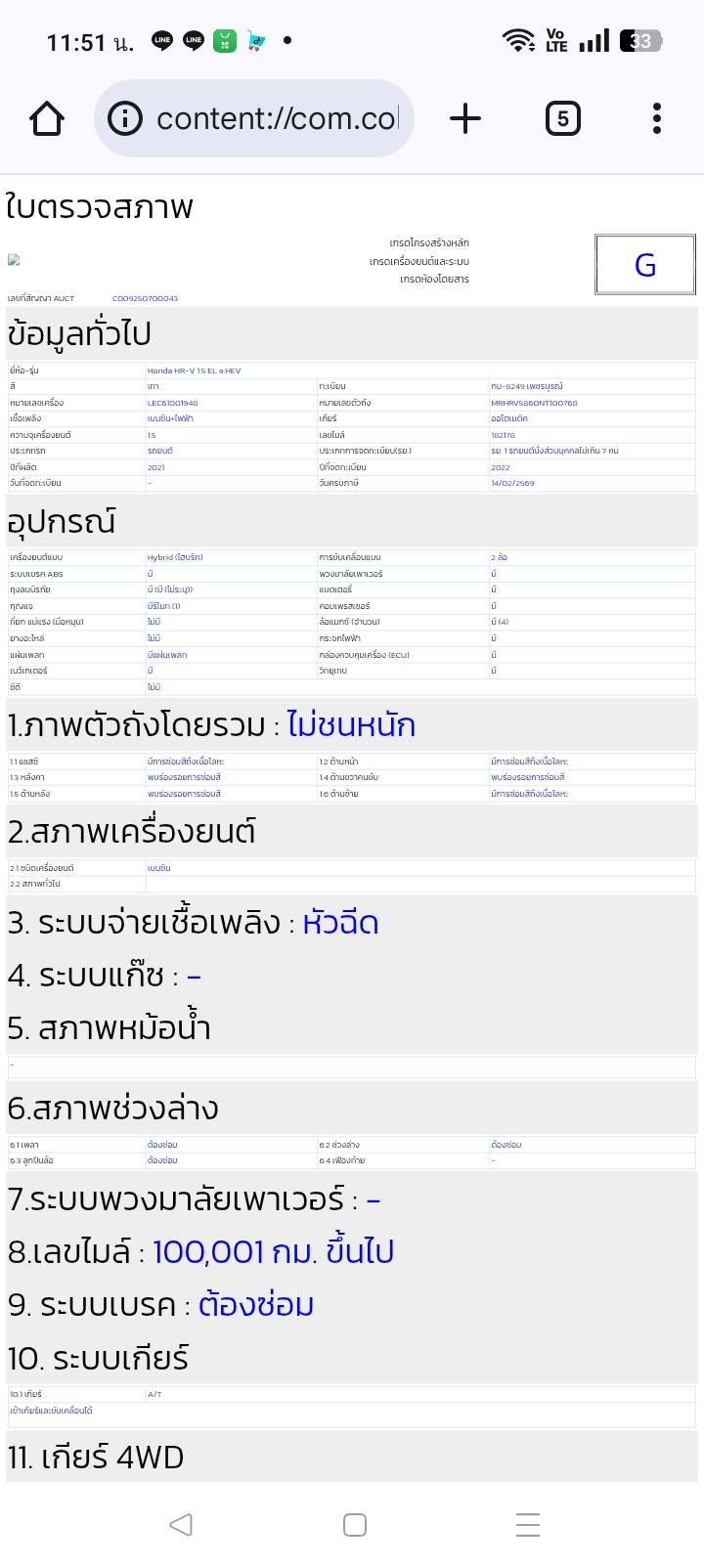Image resolution: width=704 pixels, height=1568 pixels.
Task: View site information icon in address bar
Action: tap(125, 118)
